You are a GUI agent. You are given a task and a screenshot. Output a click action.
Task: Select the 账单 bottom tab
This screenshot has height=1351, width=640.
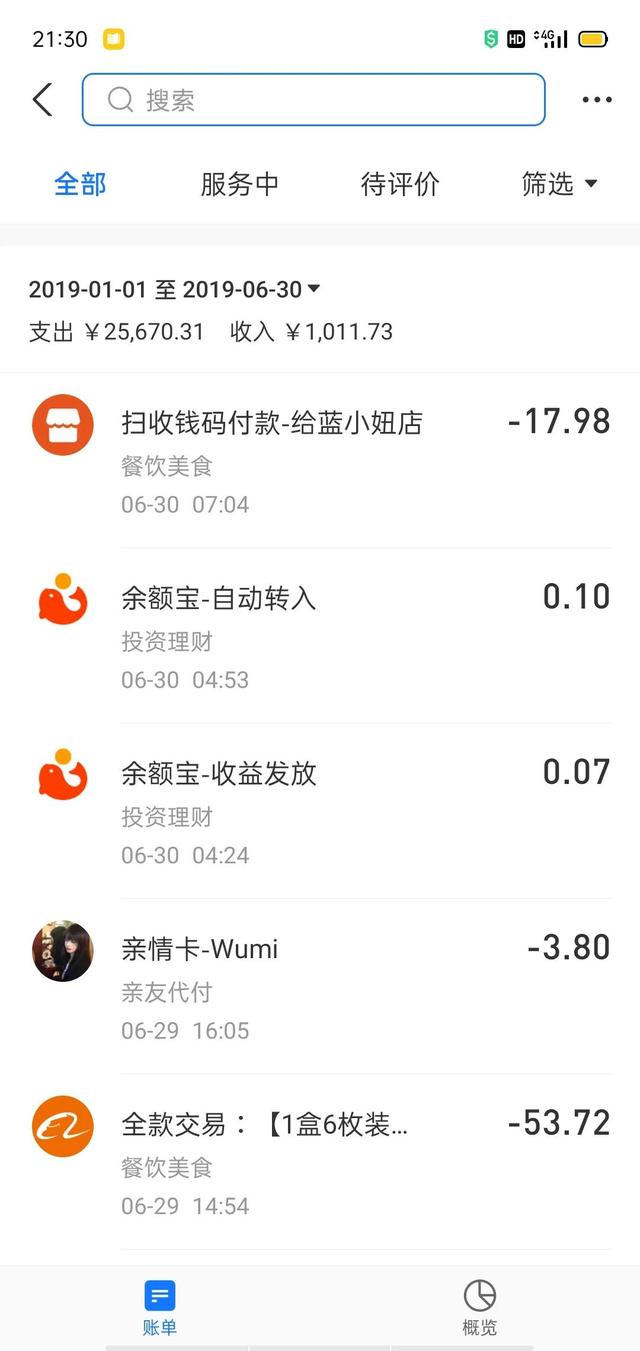point(160,1308)
